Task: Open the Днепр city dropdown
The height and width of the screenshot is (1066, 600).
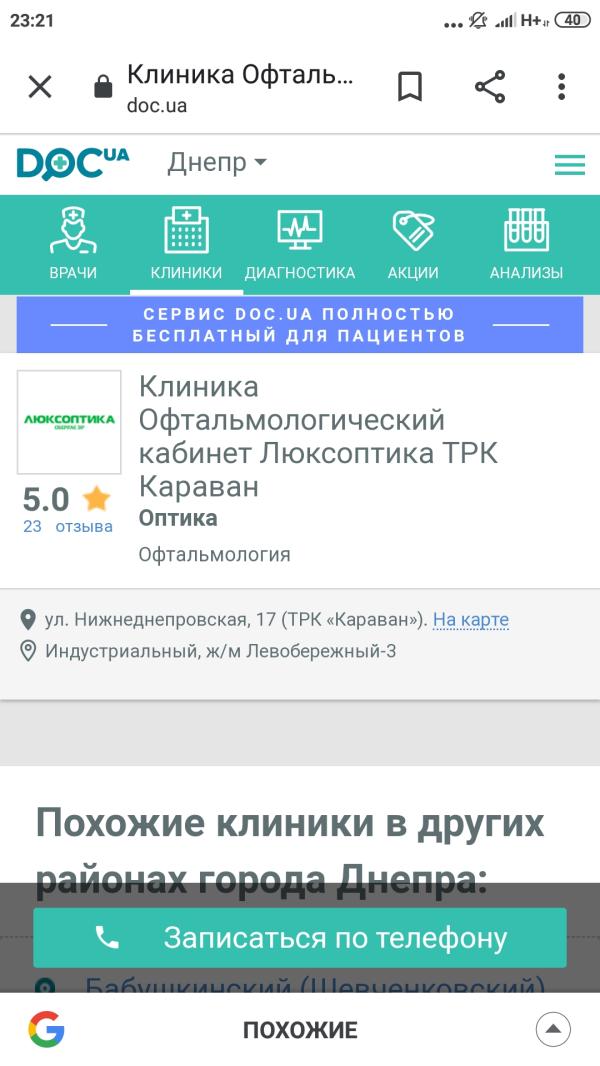Action: pyautogui.click(x=217, y=163)
